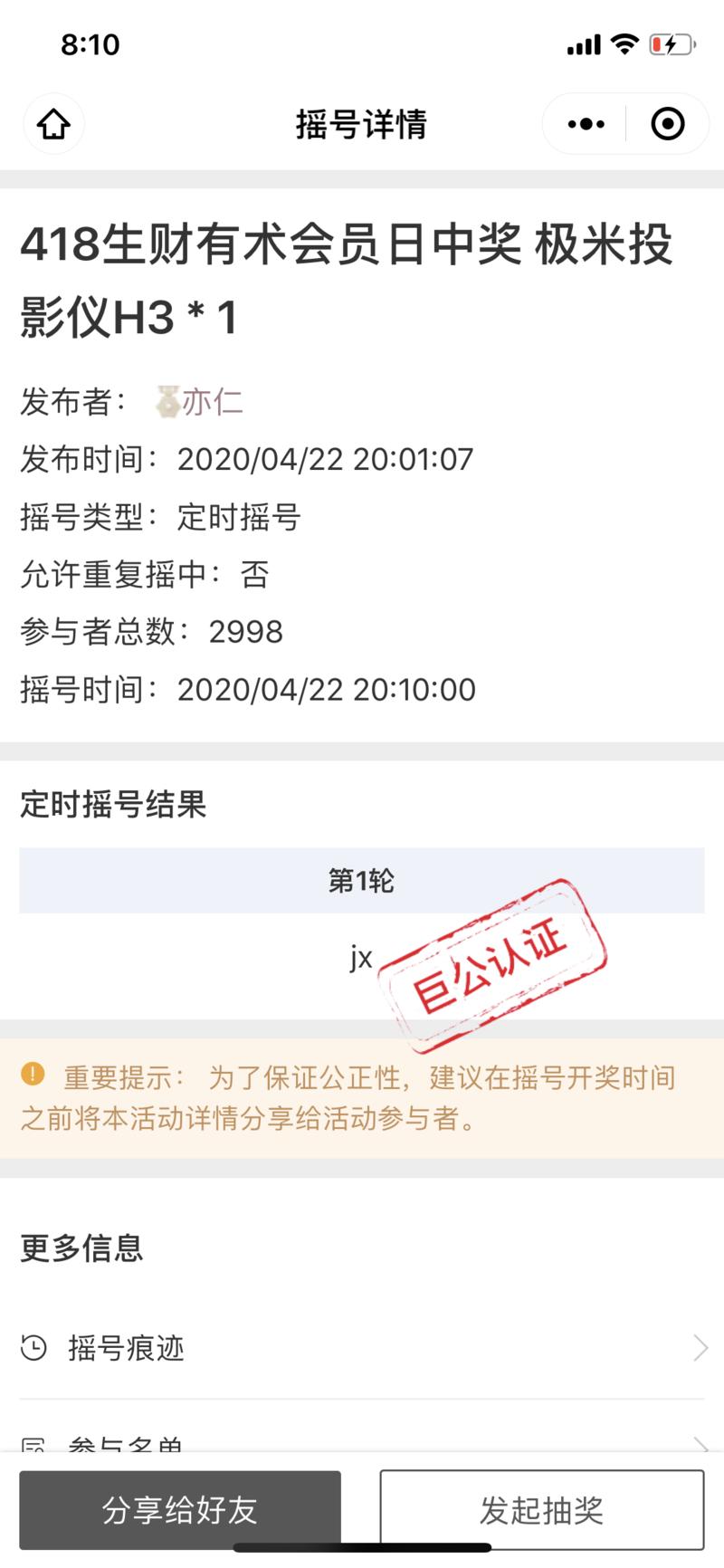Tap the publisher avatar next to 亦仁
The height and width of the screenshot is (1568, 724).
[167, 404]
